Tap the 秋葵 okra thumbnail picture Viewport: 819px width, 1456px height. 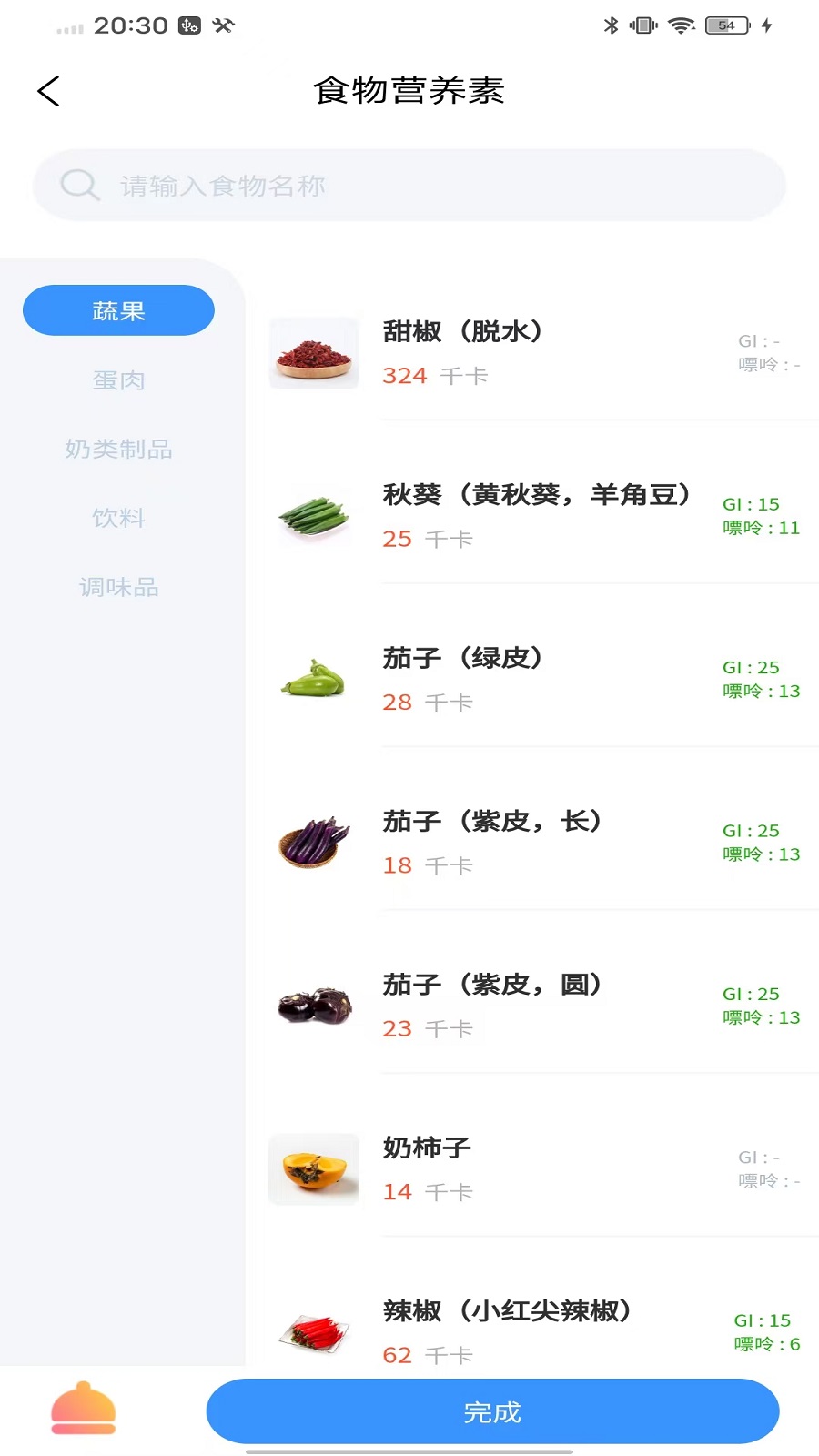pyautogui.click(x=313, y=516)
